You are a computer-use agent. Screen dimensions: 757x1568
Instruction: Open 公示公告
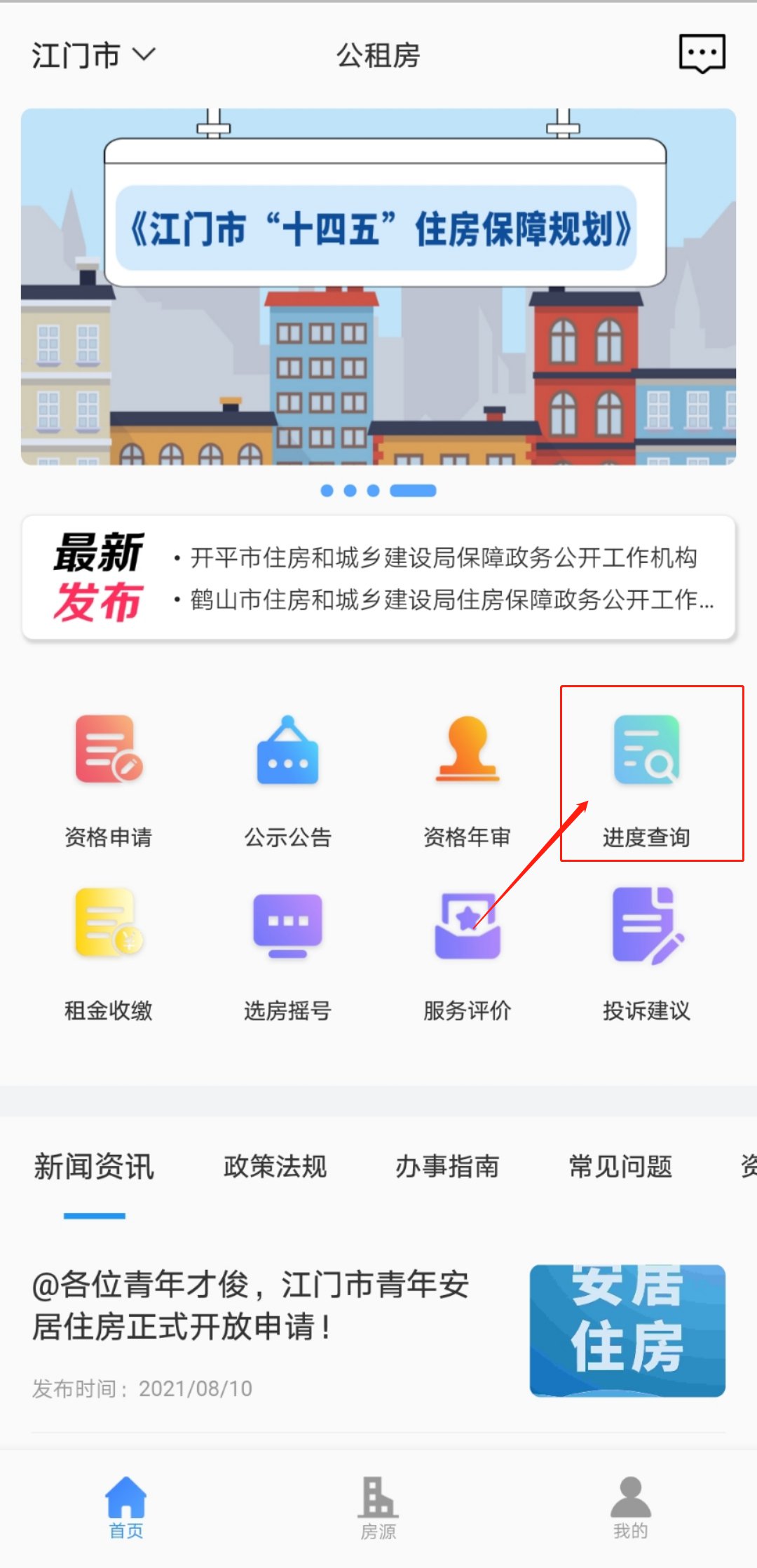[x=287, y=780]
